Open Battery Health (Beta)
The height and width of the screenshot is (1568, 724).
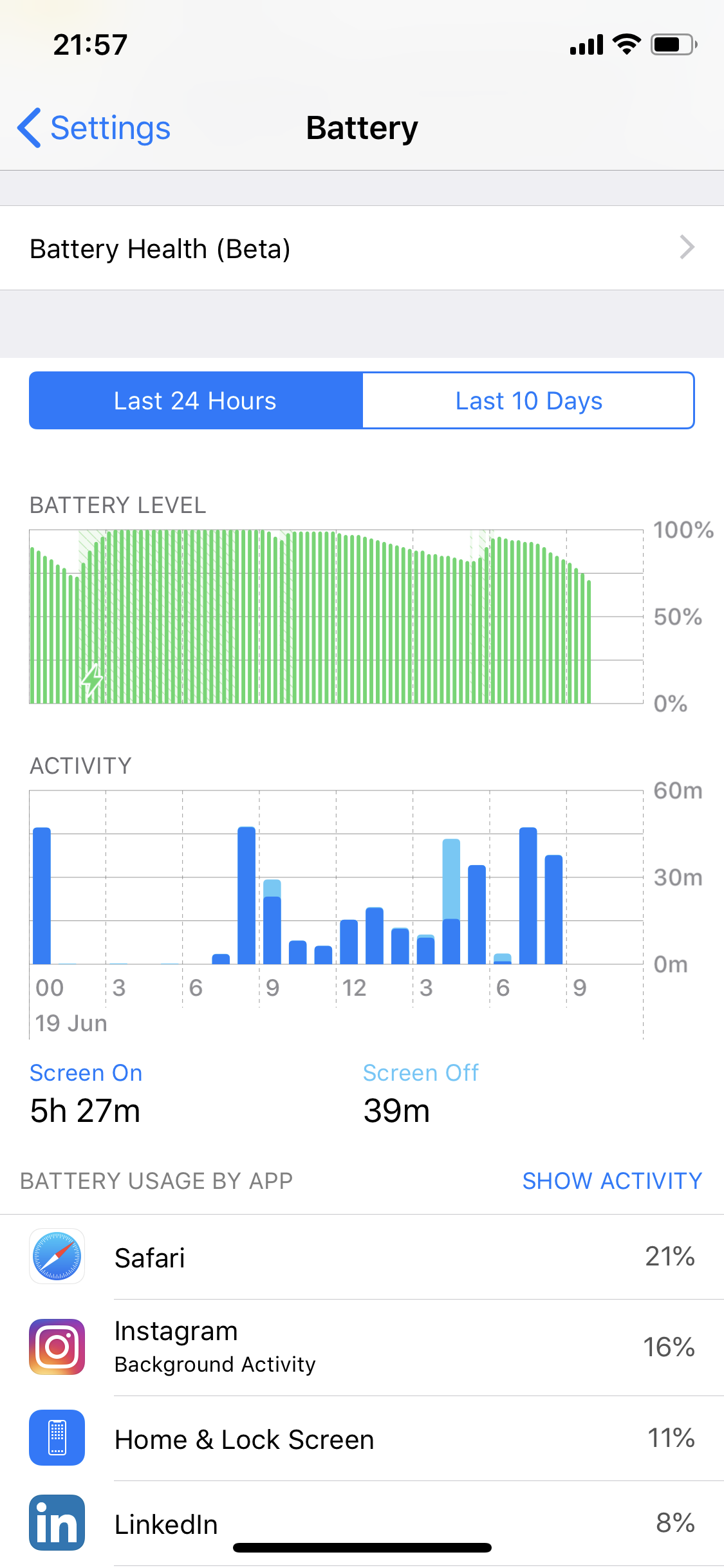(362, 248)
